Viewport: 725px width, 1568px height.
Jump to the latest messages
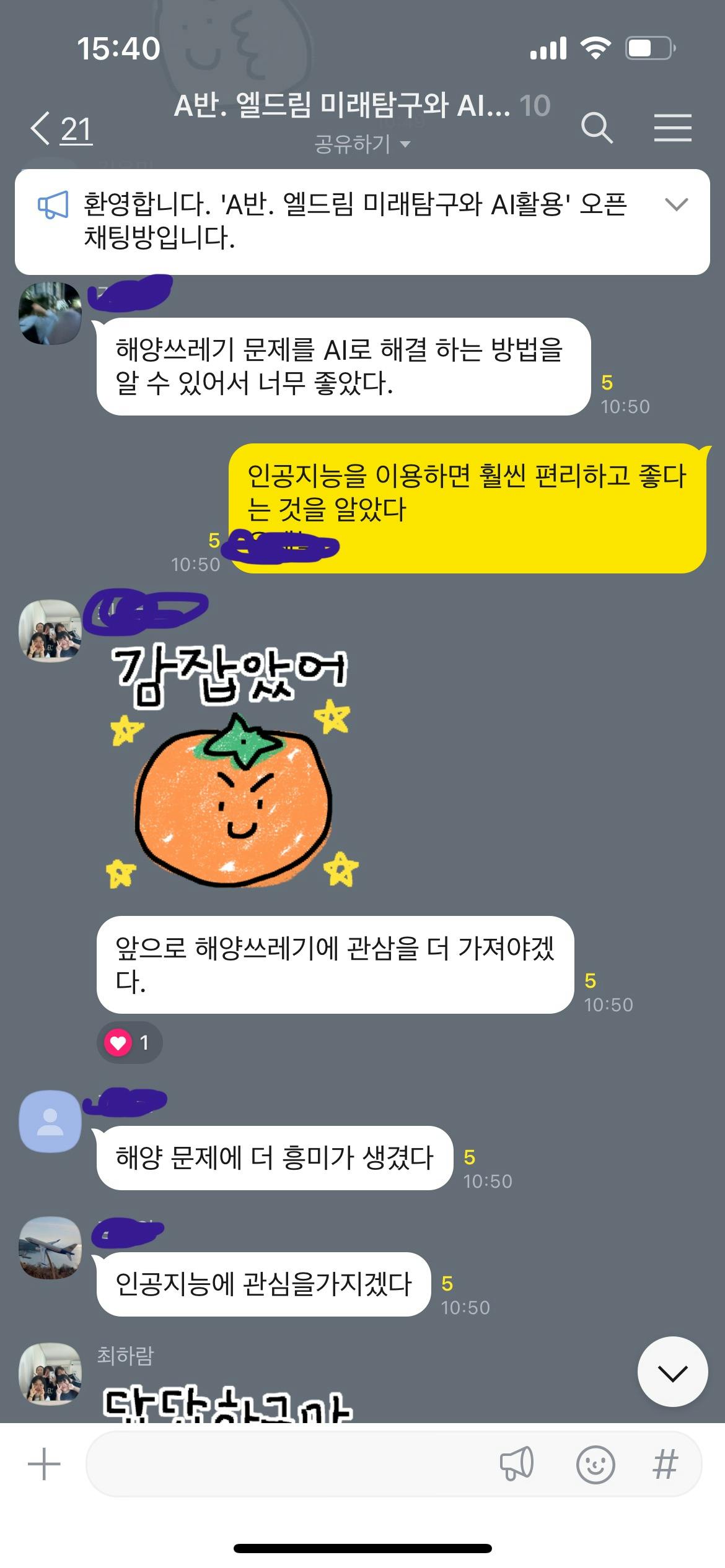672,1372
